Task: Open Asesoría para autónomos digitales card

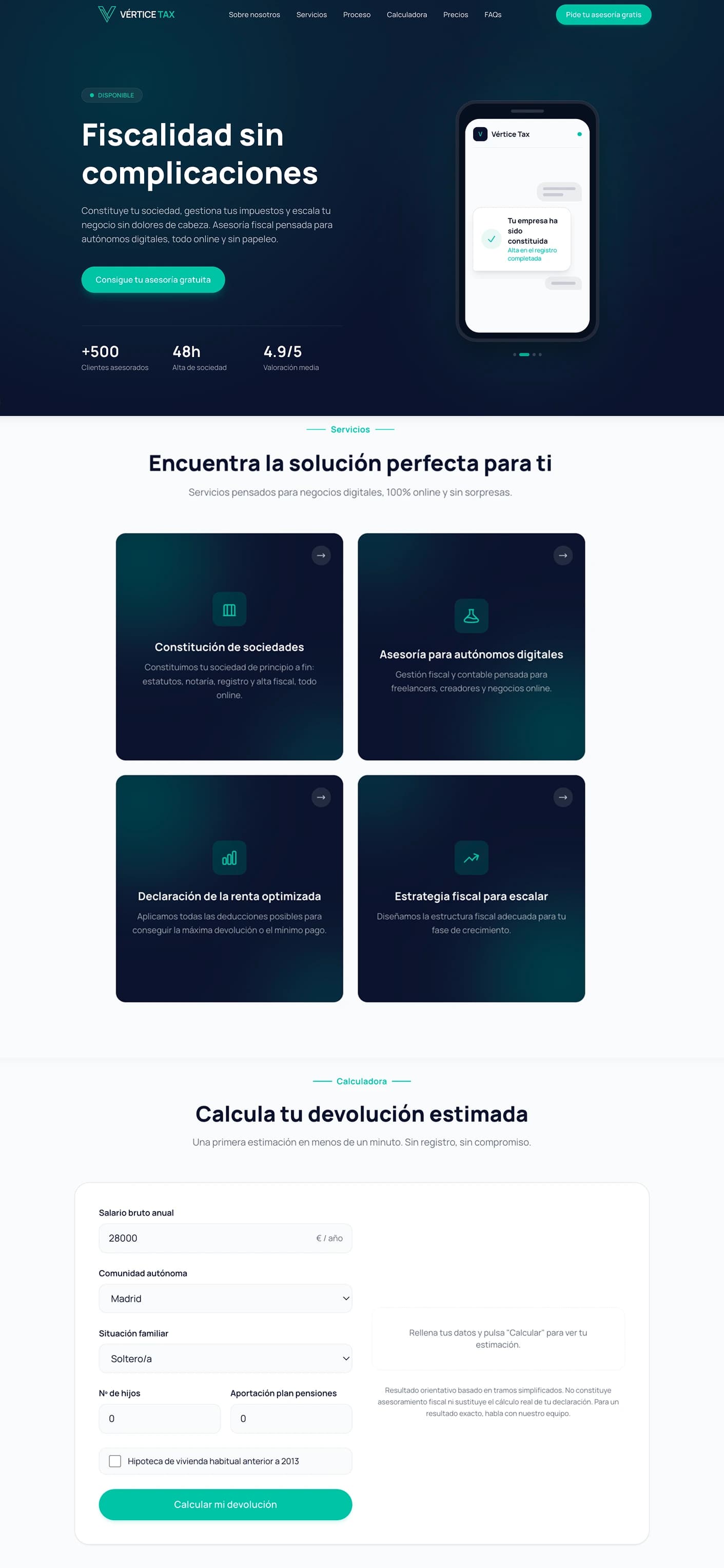Action: tap(471, 646)
